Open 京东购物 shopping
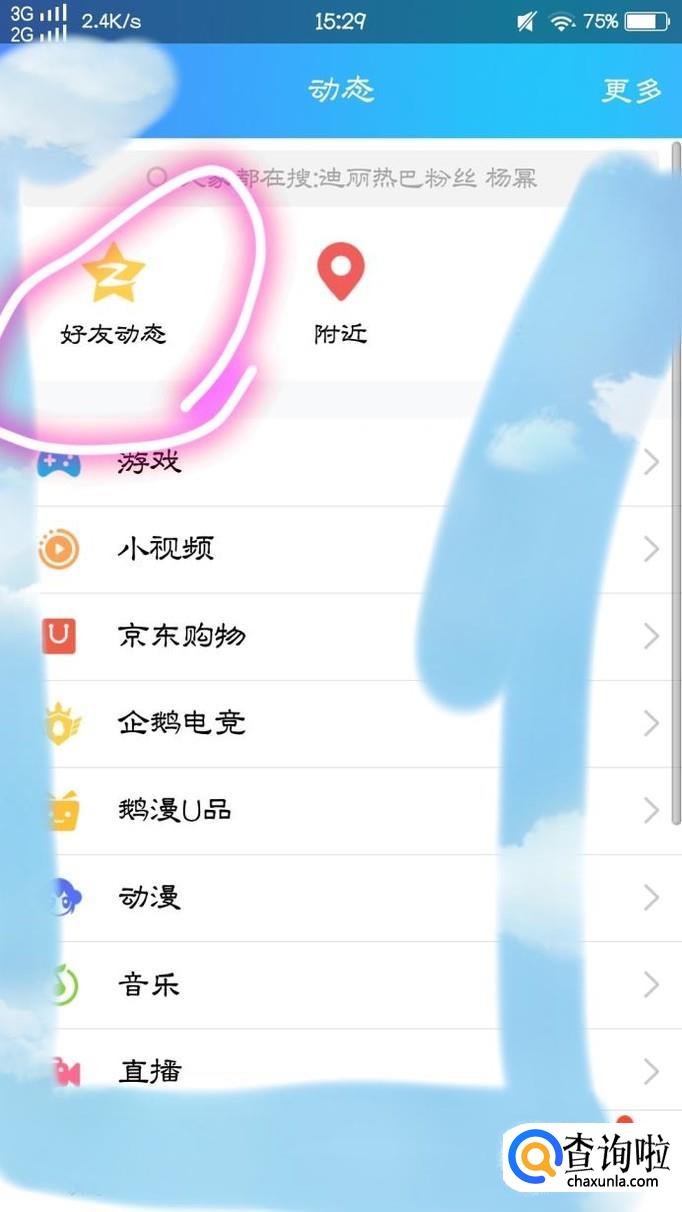 point(341,636)
